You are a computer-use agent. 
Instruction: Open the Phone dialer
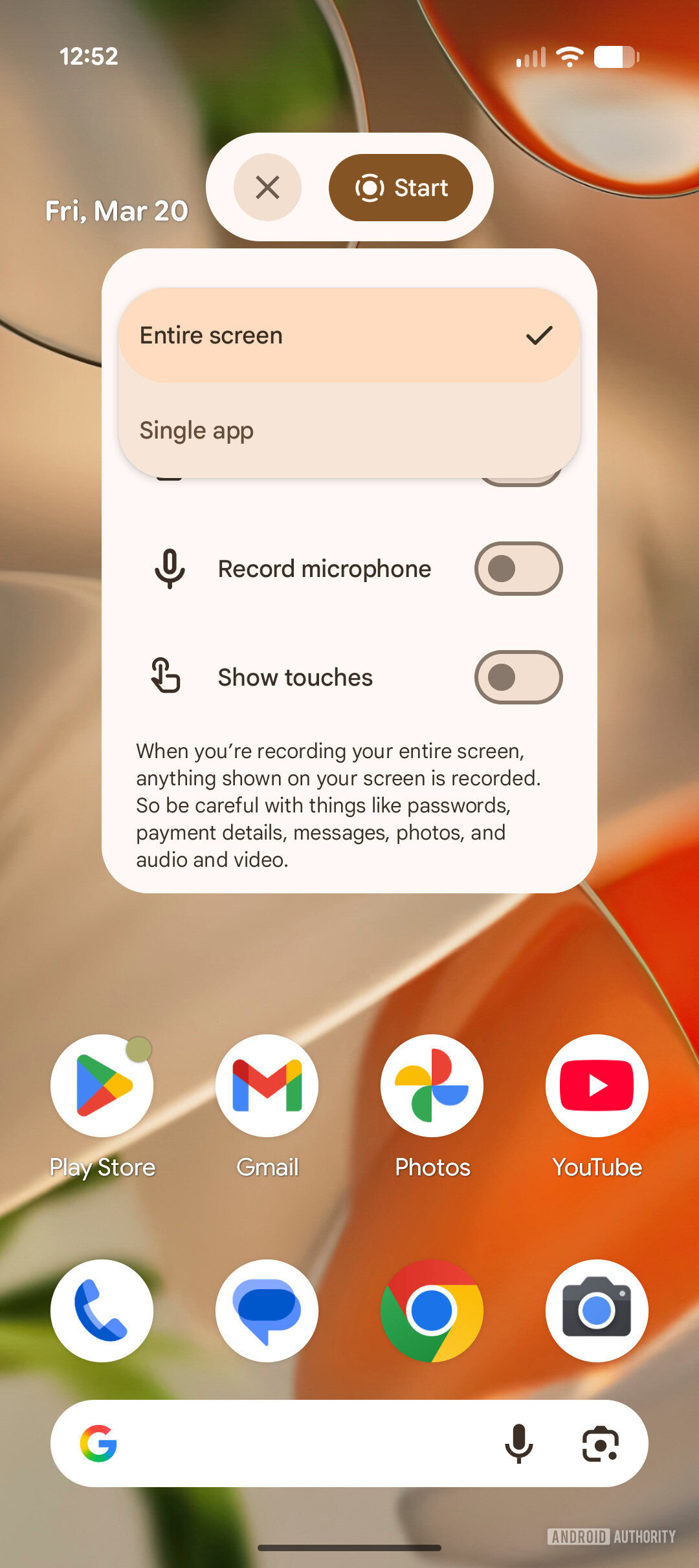click(102, 1309)
